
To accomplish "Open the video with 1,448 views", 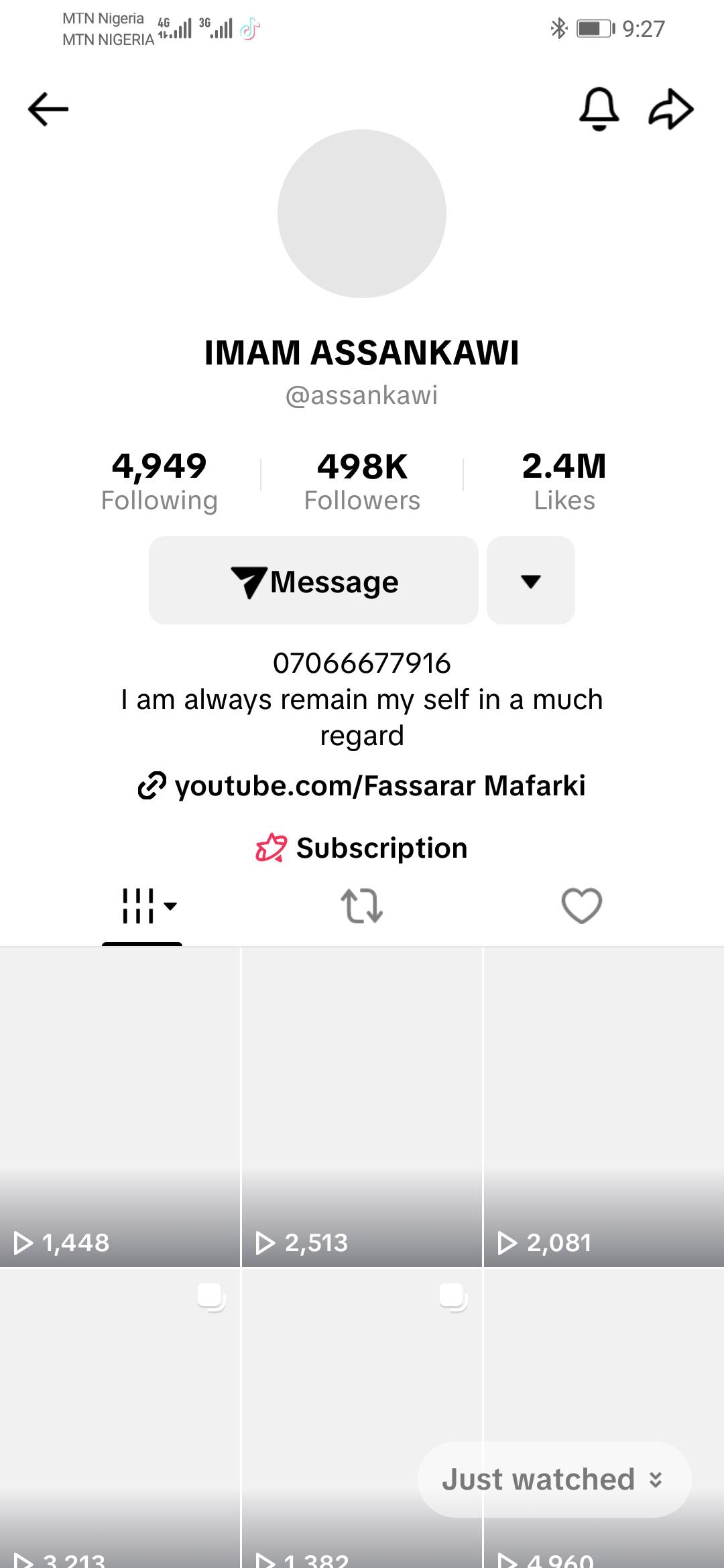I will [x=120, y=1107].
